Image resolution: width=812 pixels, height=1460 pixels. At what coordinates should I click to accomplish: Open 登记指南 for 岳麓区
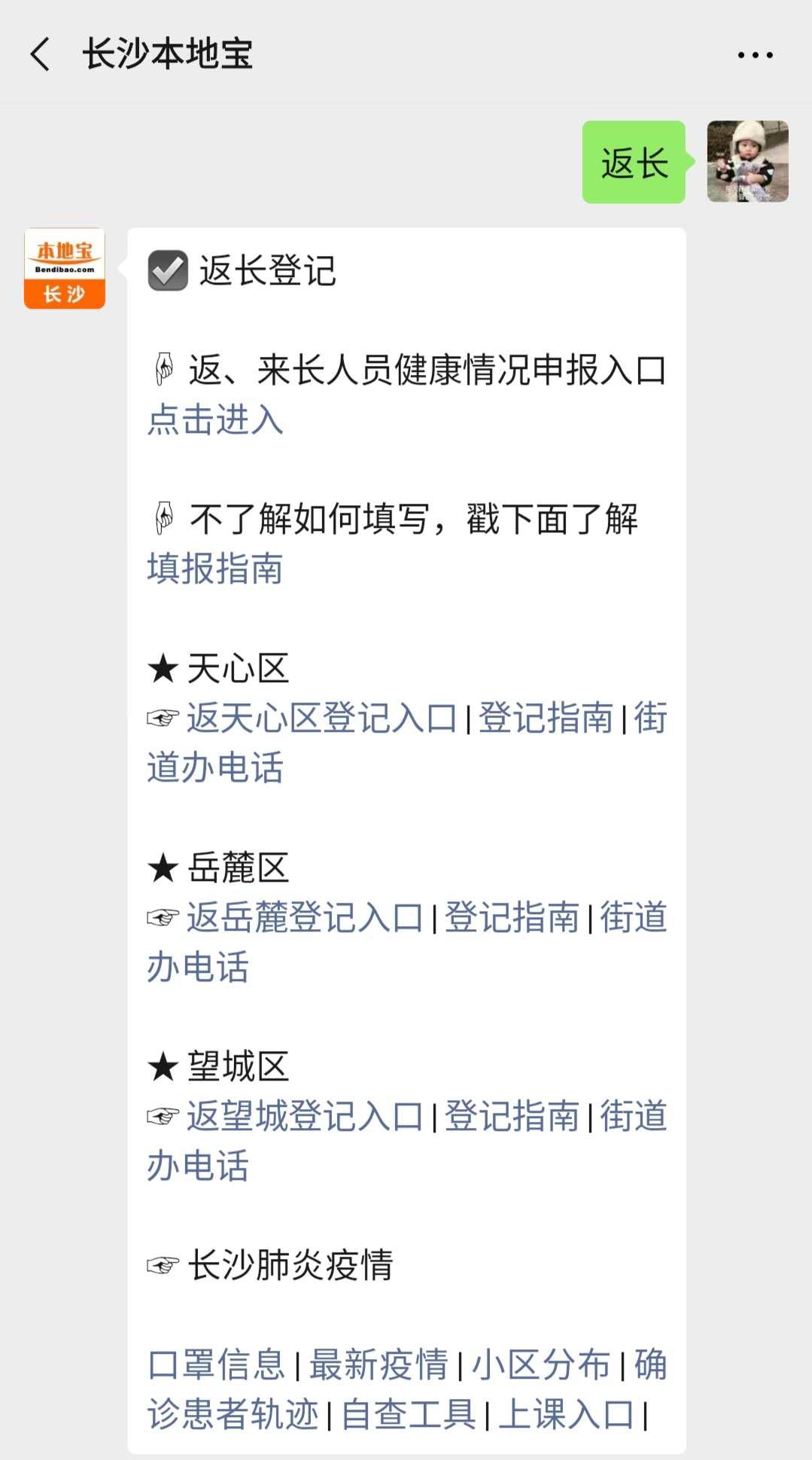(x=512, y=917)
